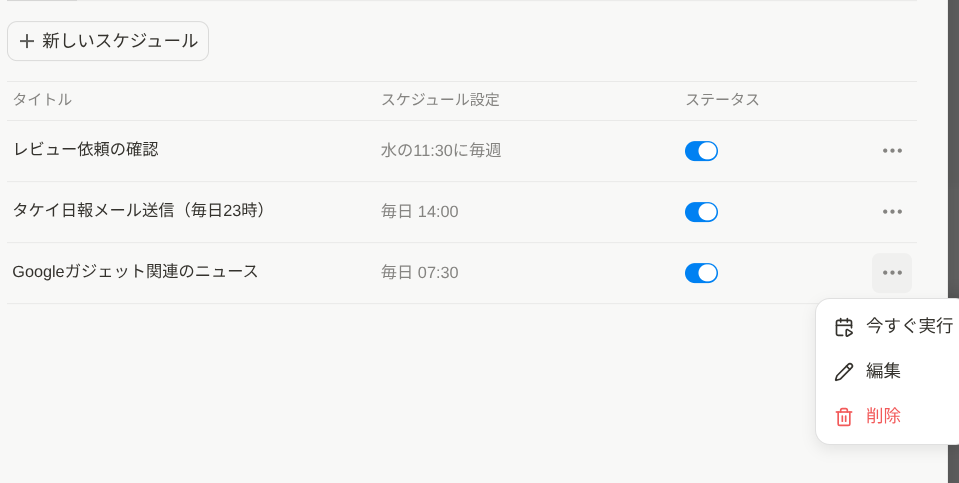Disable the タケイ日報メール送信 schedule
Image resolution: width=959 pixels, height=483 pixels.
(701, 212)
